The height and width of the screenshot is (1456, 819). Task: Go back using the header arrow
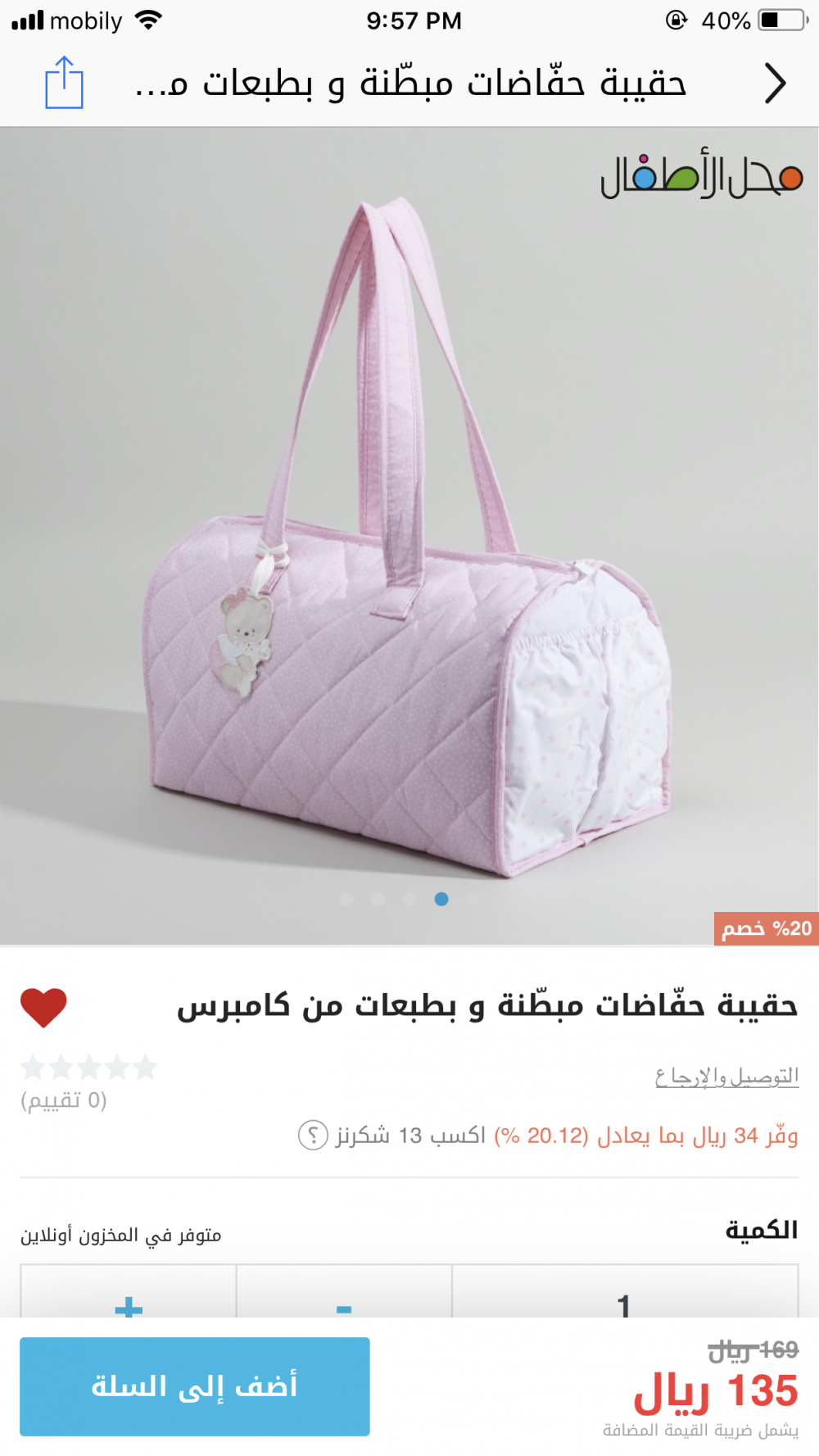[774, 84]
